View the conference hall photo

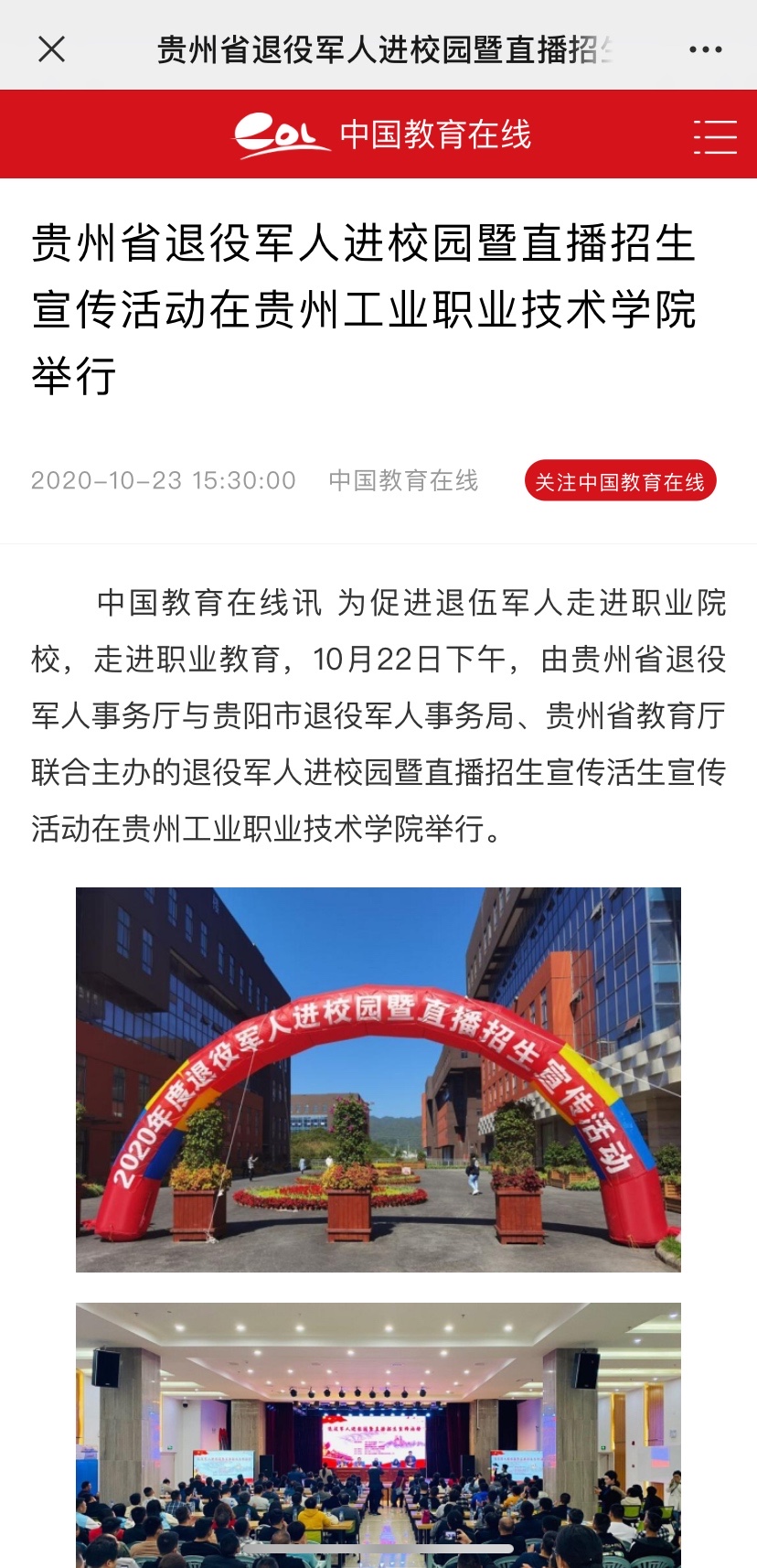[378, 1433]
